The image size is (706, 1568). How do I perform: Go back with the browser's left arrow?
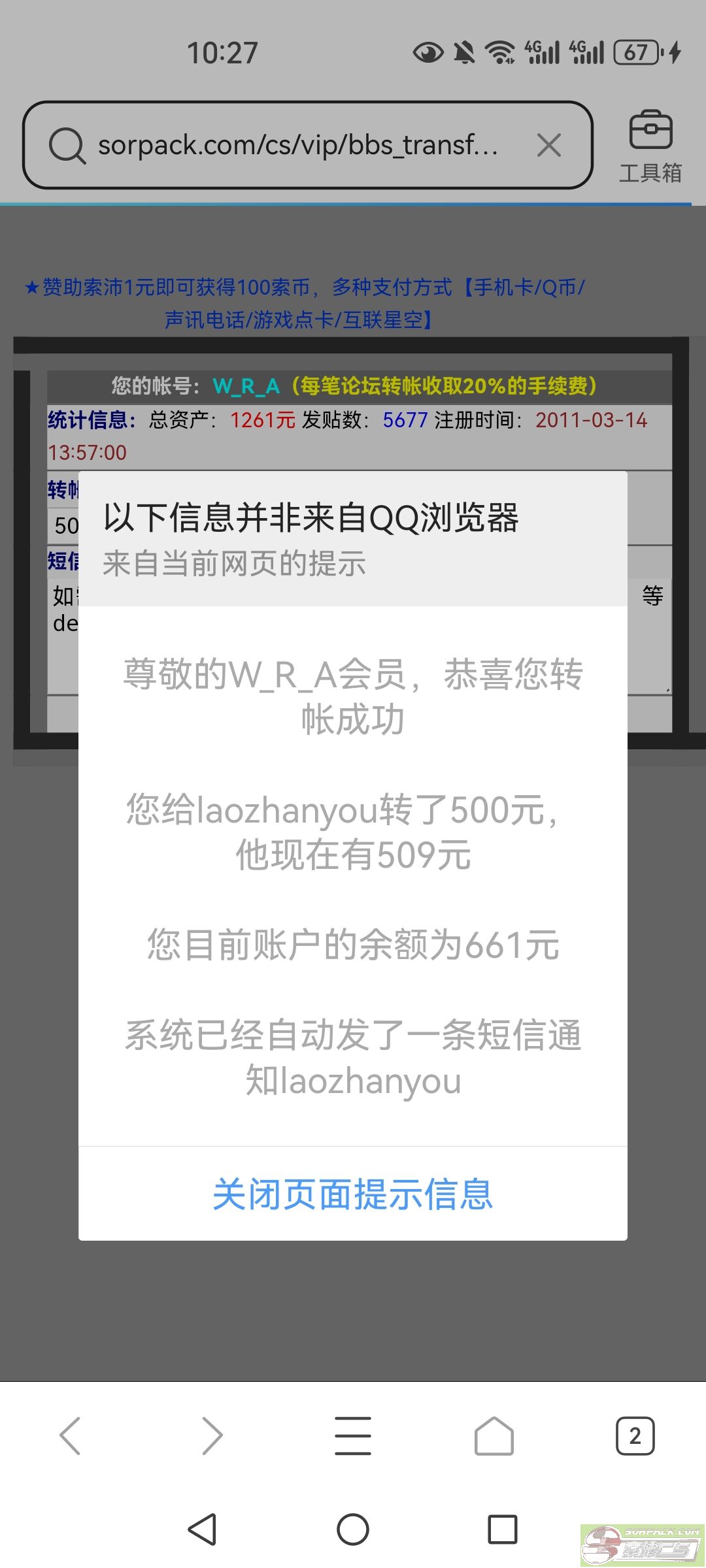70,1436
